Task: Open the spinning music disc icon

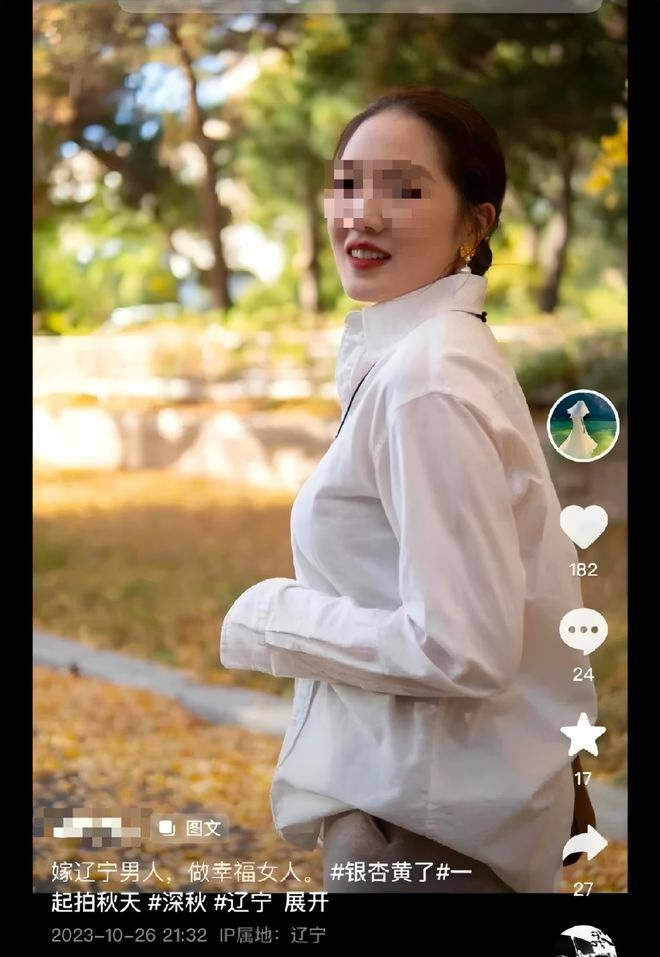Action: click(588, 942)
